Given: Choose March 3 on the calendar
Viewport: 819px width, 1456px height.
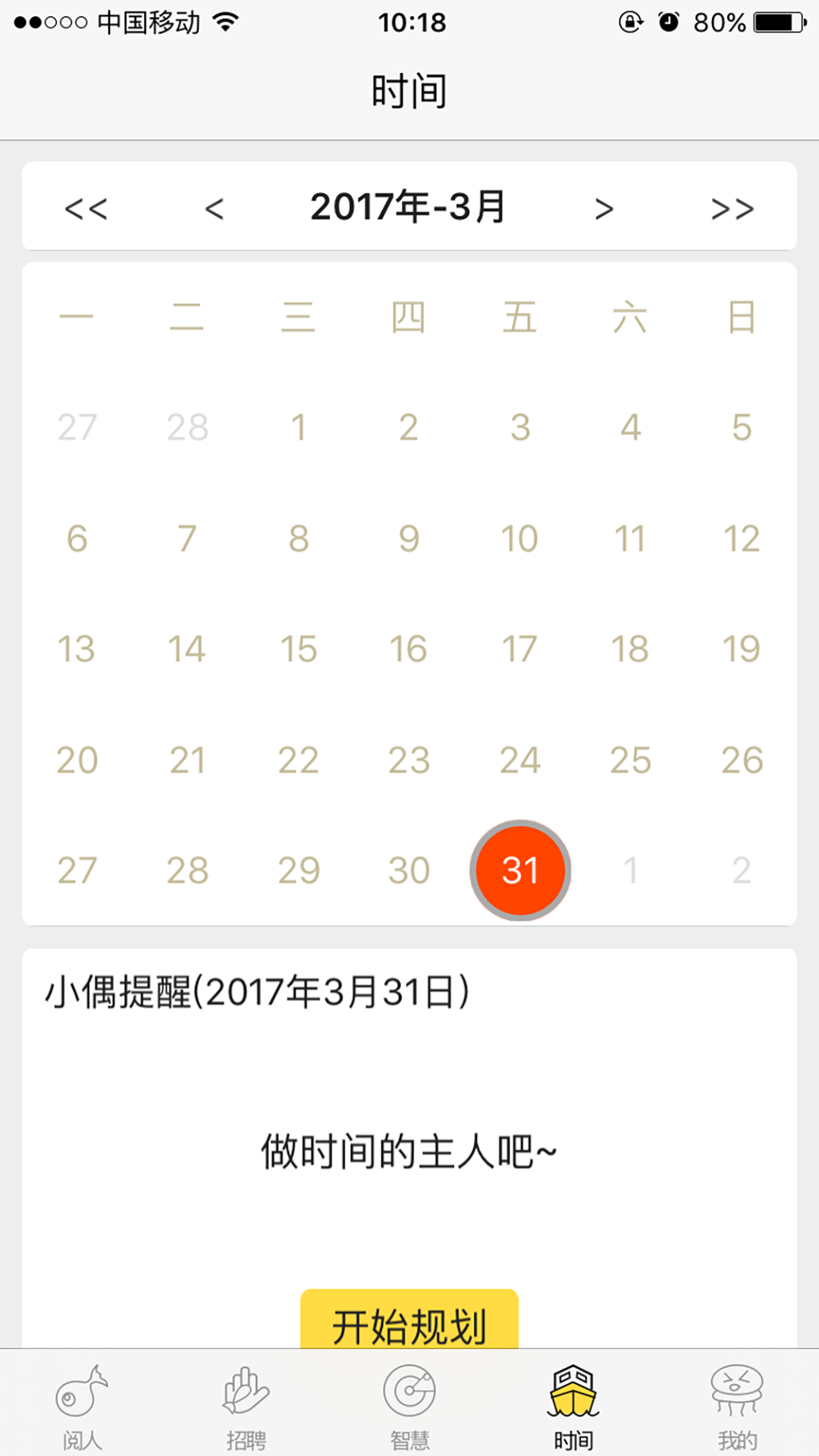Looking at the screenshot, I should pyautogui.click(x=519, y=428).
